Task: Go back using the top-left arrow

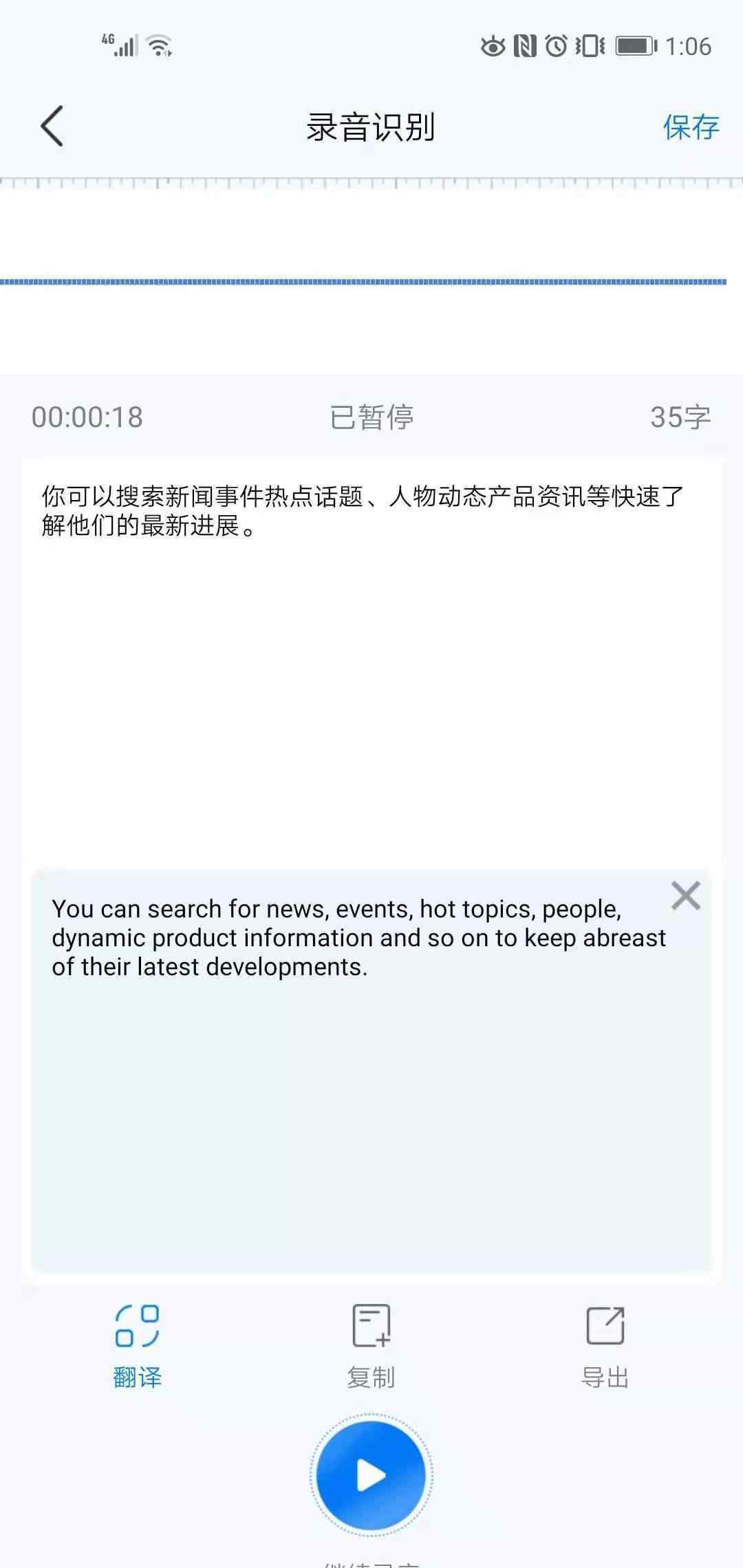Action: pos(52,127)
